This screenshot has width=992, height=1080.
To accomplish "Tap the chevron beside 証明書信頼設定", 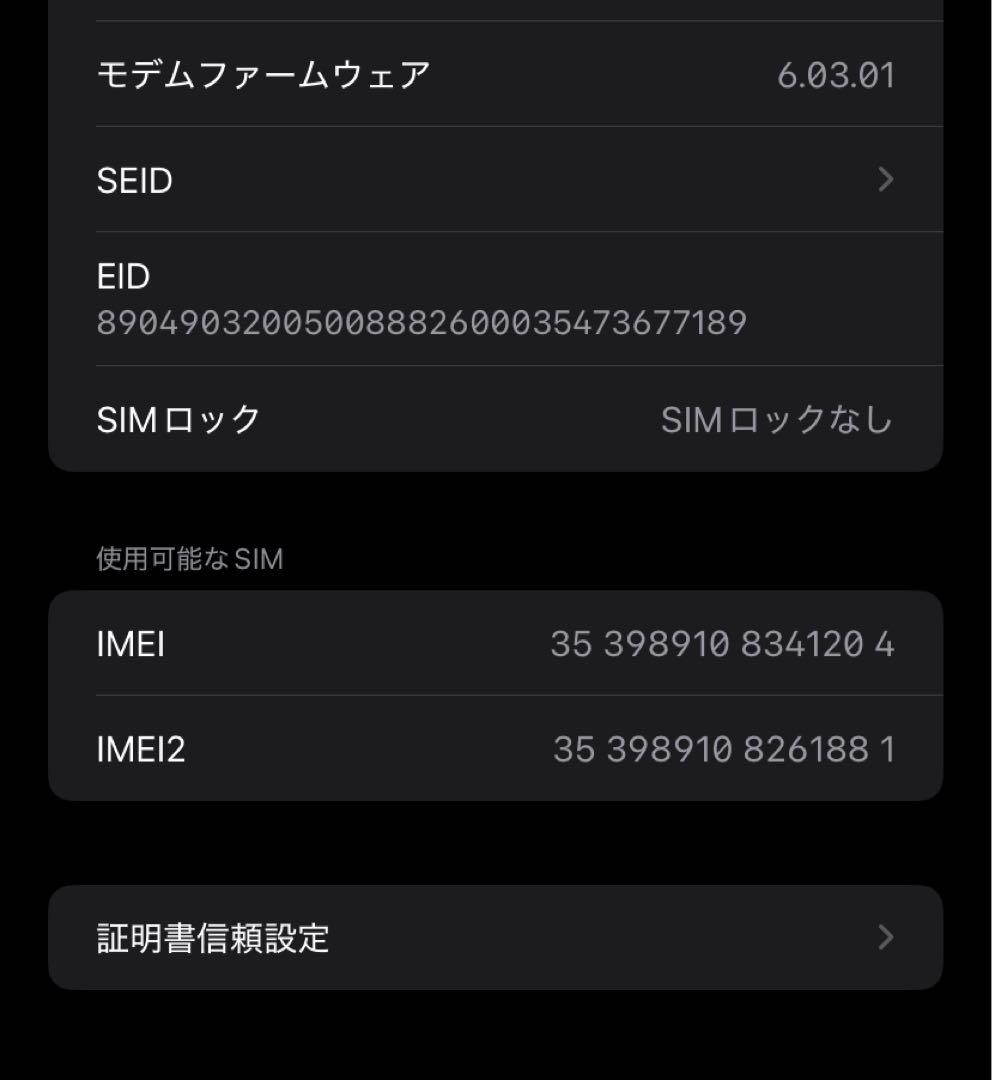I will pos(885,937).
